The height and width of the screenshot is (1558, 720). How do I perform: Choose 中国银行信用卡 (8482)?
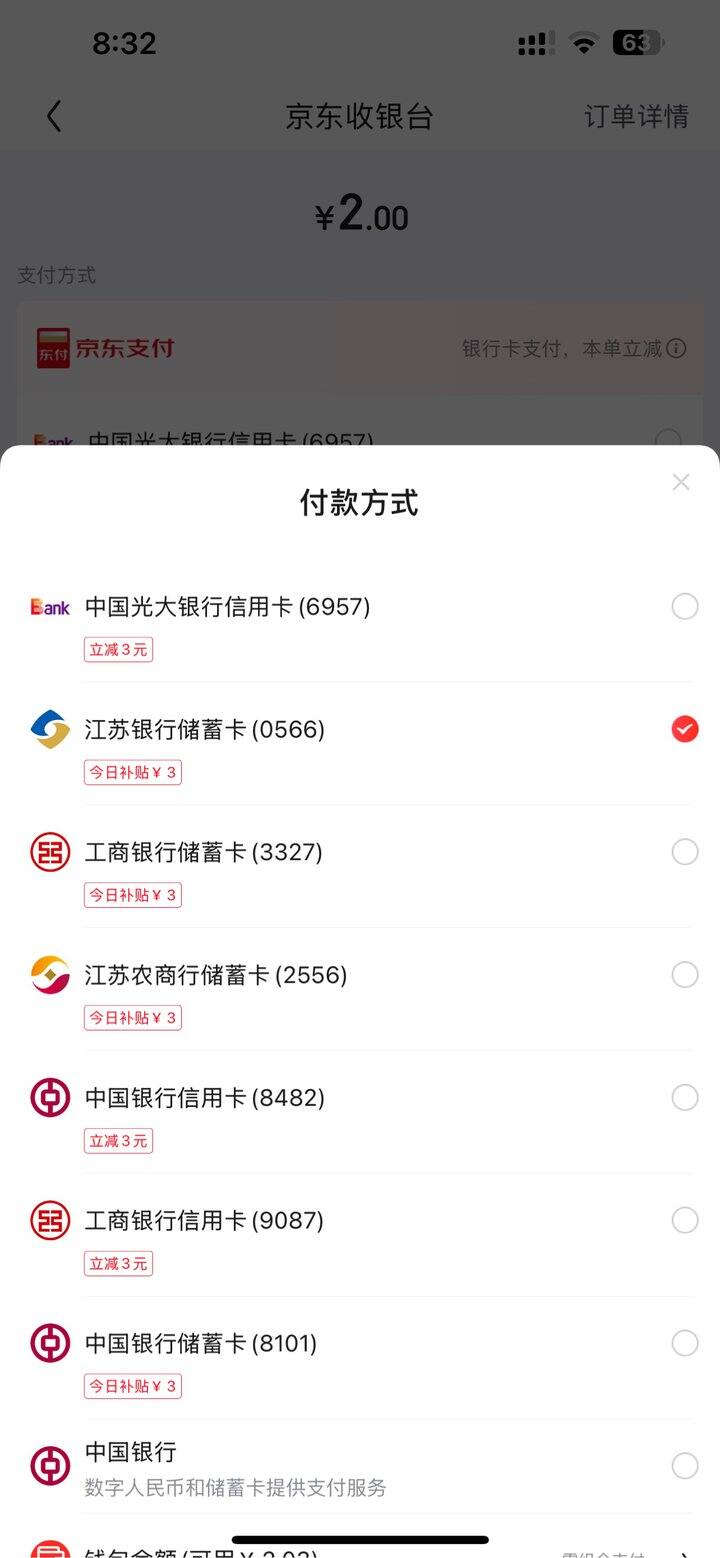[x=360, y=1114]
